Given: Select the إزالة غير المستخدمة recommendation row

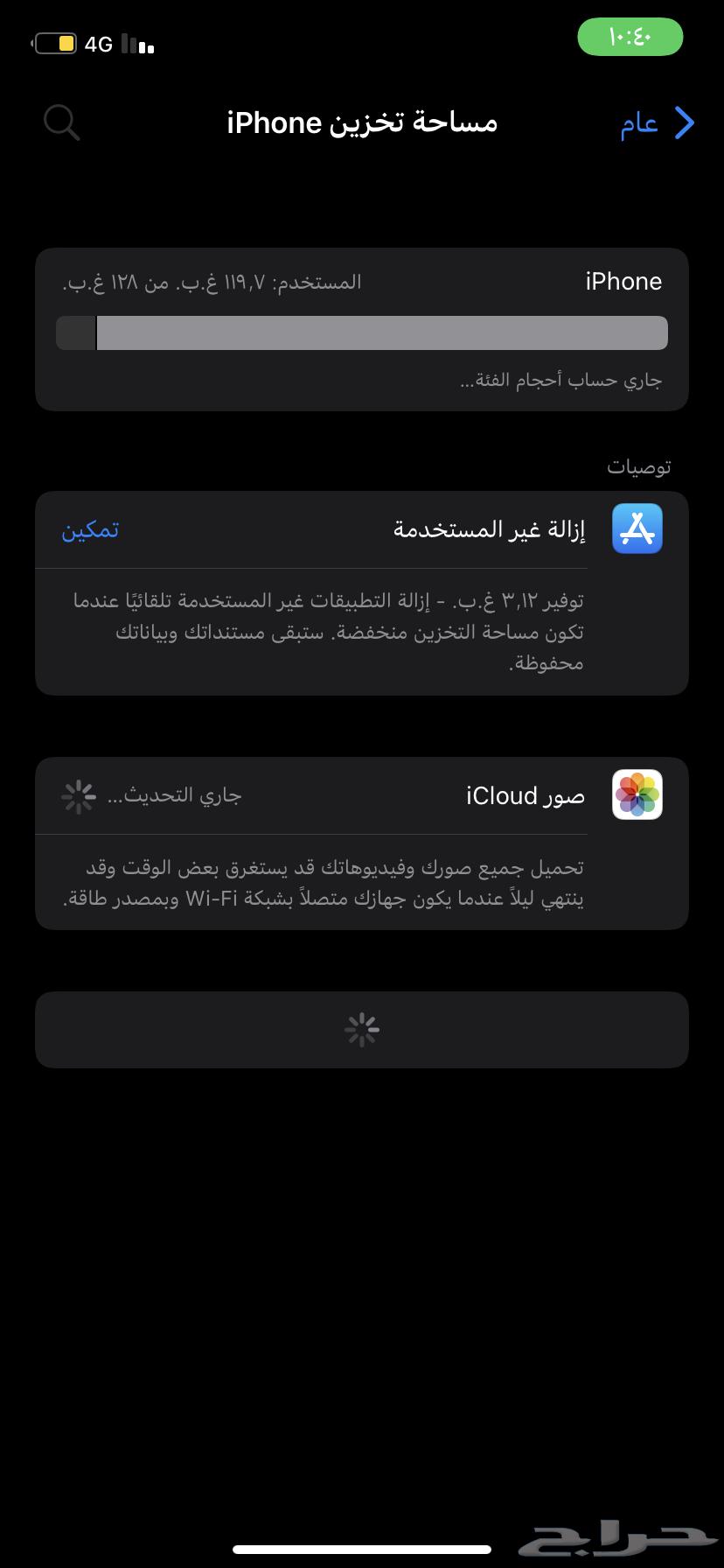Looking at the screenshot, I should [x=490, y=528].
